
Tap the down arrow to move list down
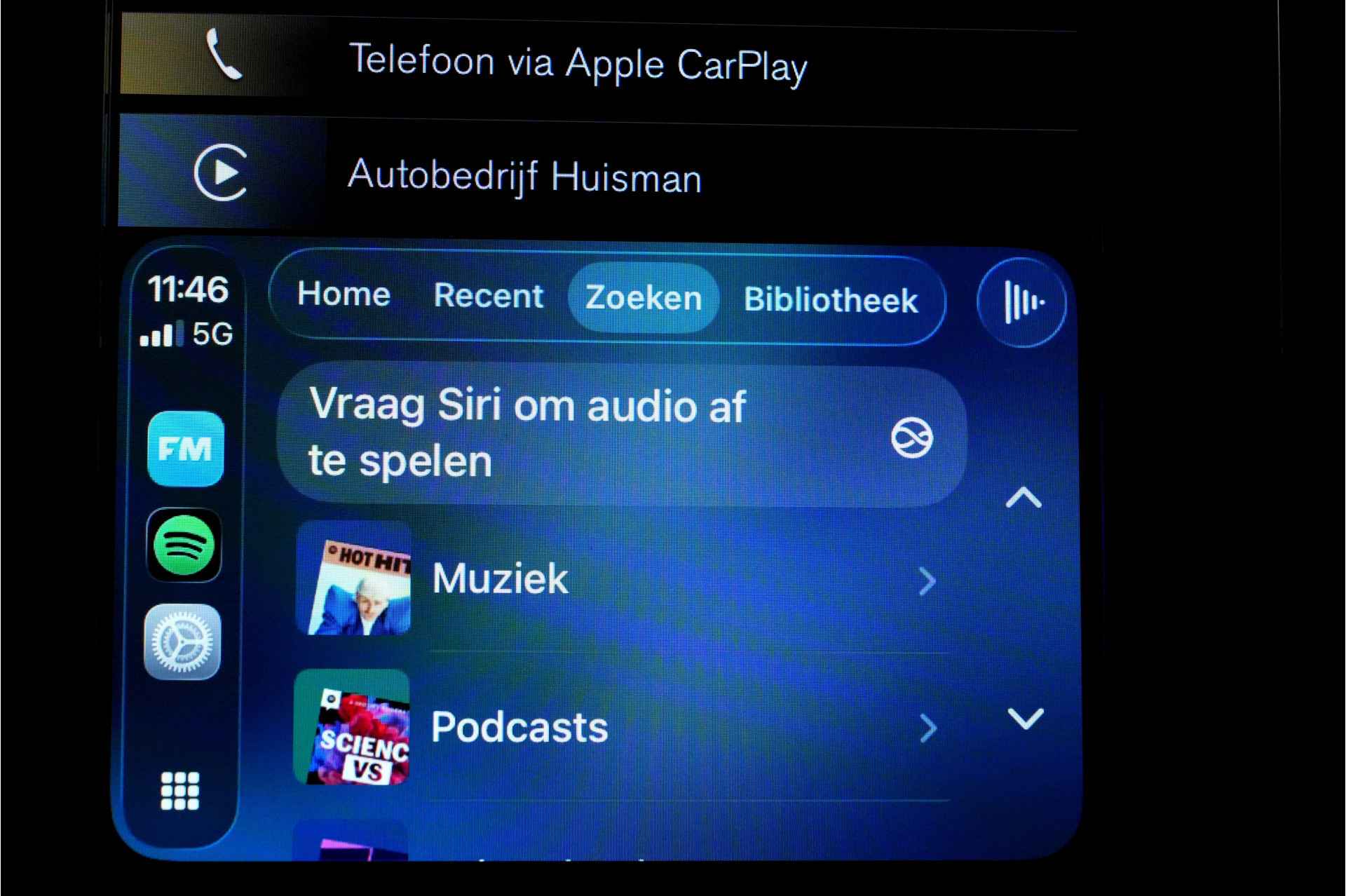click(1025, 719)
